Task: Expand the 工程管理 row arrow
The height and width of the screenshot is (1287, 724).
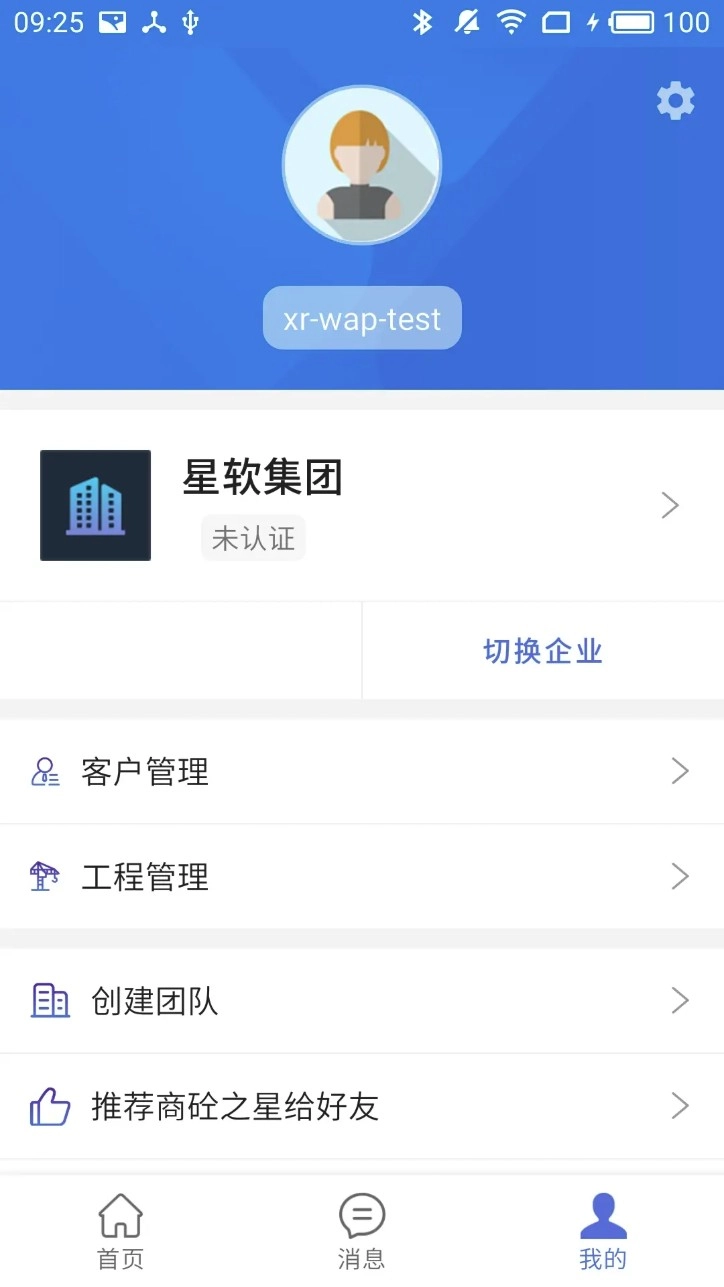Action: [681, 877]
